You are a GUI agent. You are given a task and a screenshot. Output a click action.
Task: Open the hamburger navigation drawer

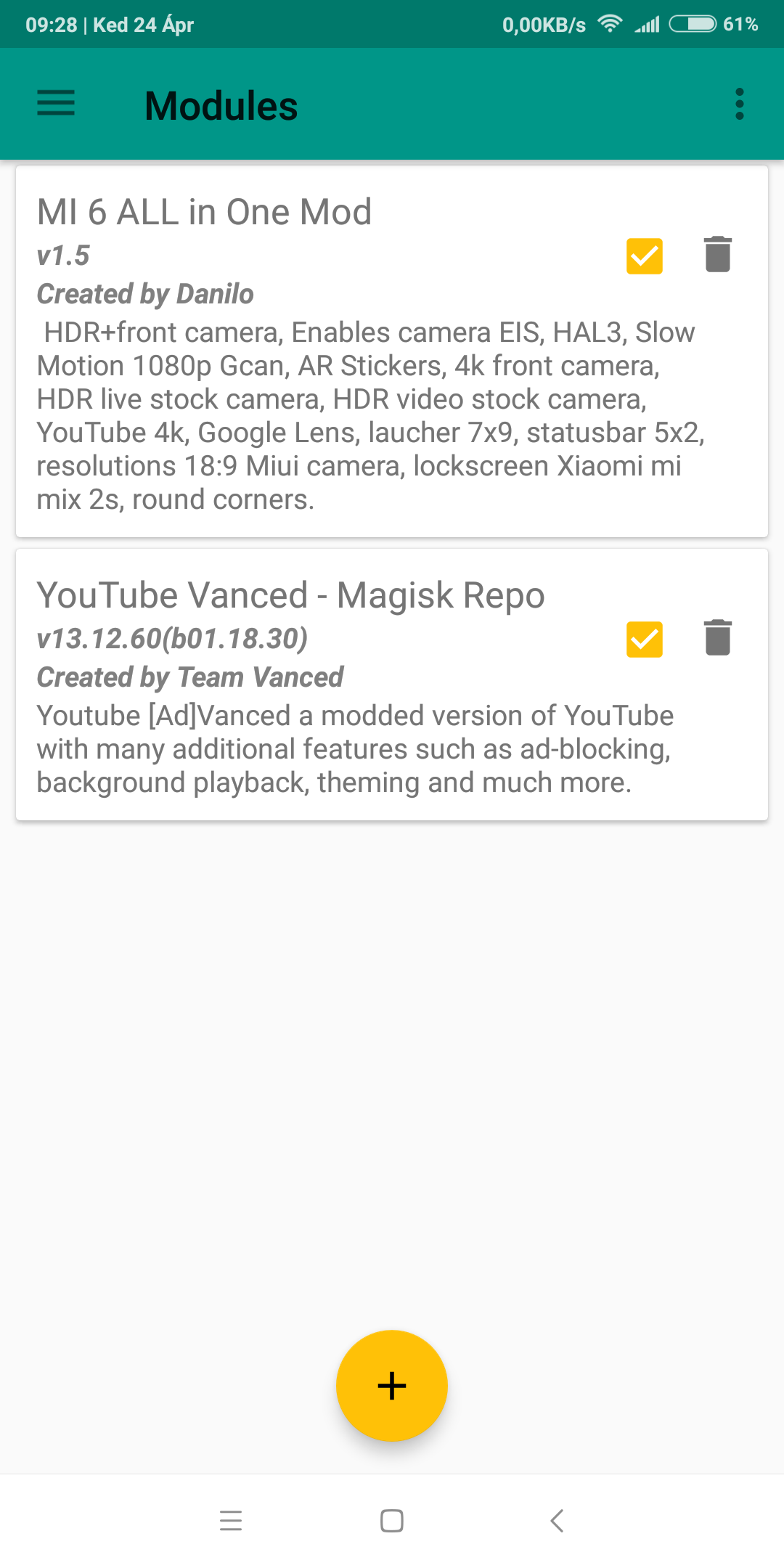(56, 104)
